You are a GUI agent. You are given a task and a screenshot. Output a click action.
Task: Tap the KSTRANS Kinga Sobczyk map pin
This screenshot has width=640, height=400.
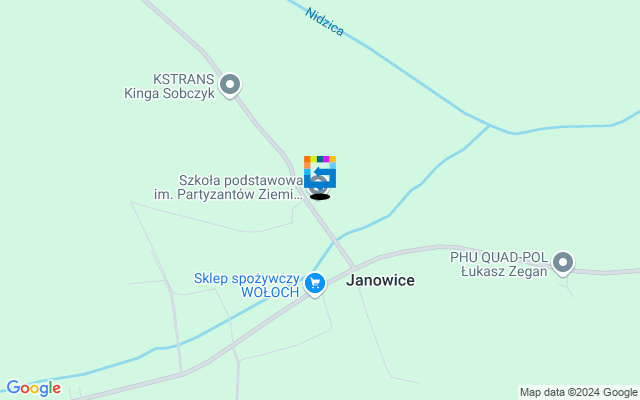(230, 85)
